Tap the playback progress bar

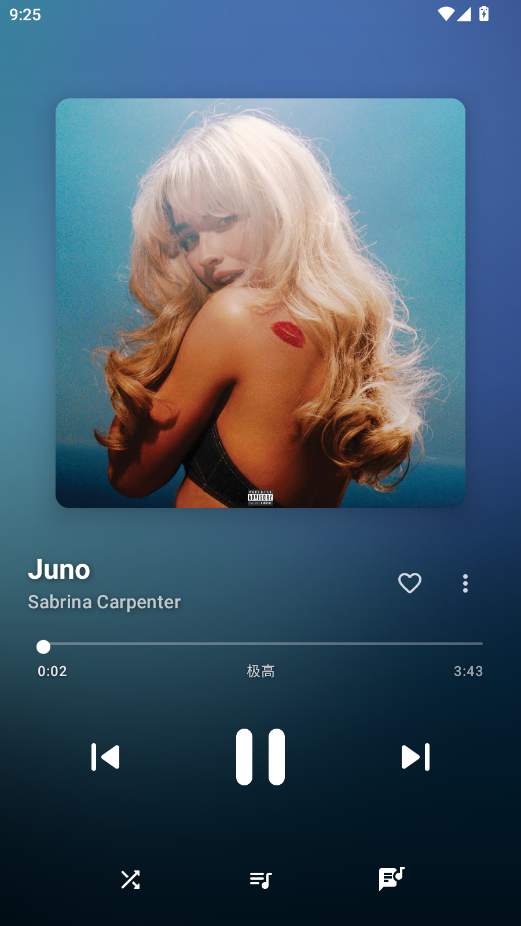260,644
